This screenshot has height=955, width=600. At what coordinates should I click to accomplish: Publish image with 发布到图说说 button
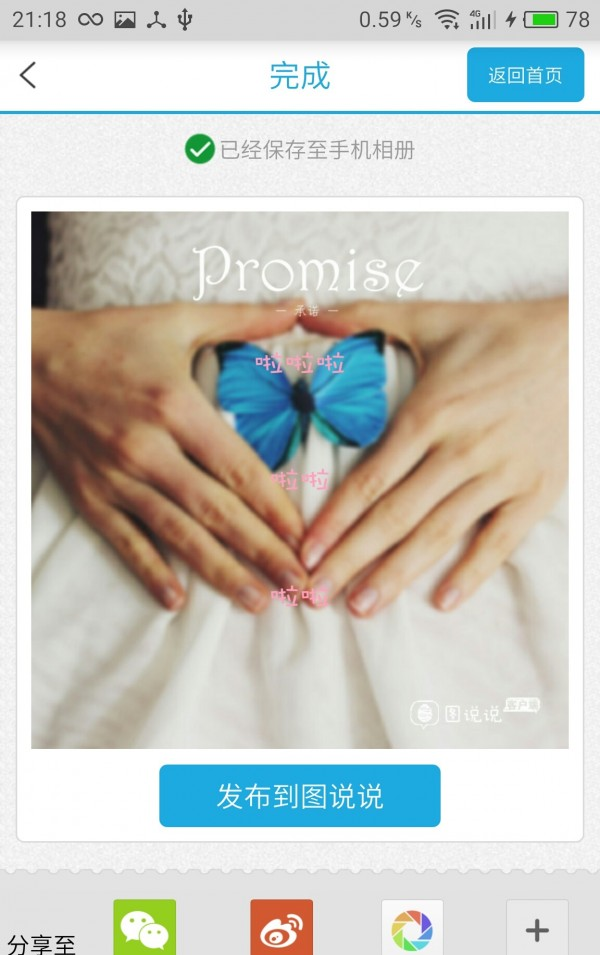[x=299, y=796]
